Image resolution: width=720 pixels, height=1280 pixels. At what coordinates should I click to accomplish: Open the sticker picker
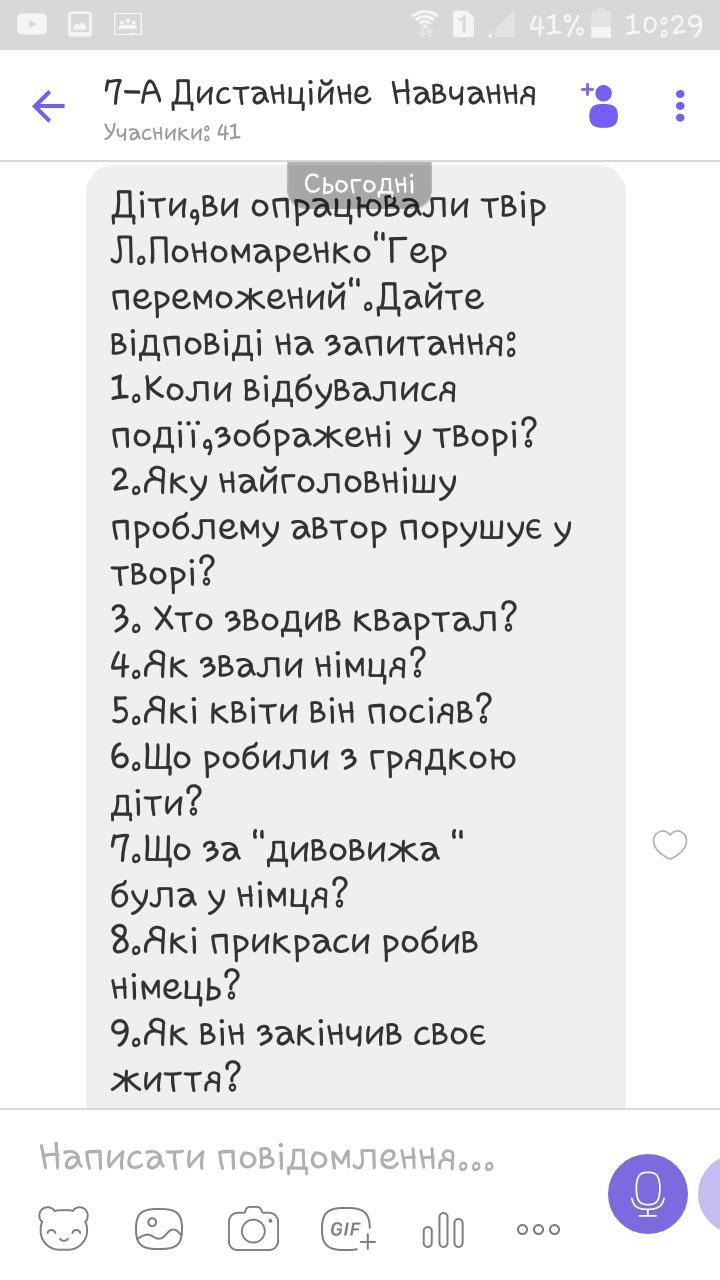pyautogui.click(x=63, y=1229)
